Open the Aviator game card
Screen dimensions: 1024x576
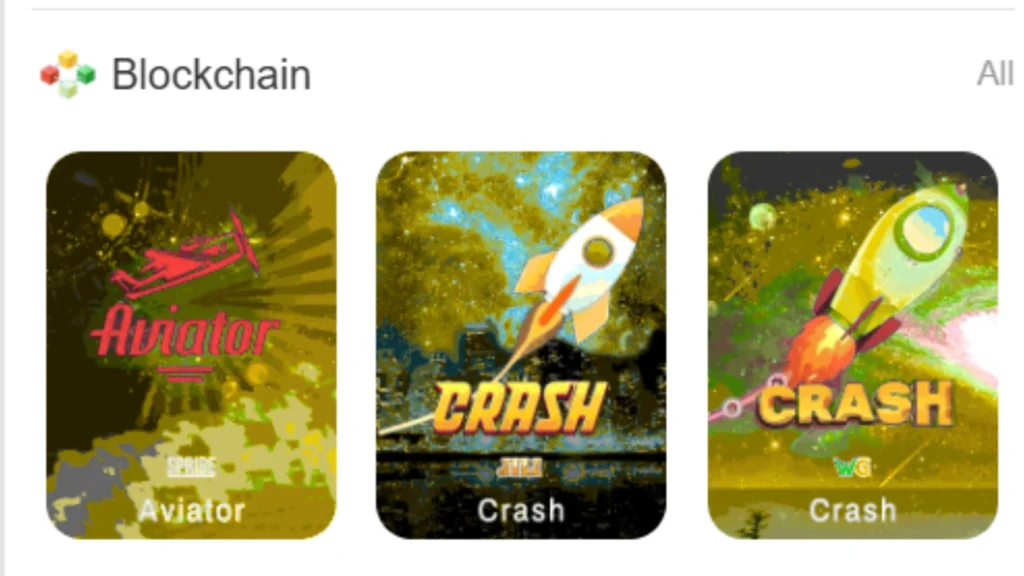click(191, 345)
